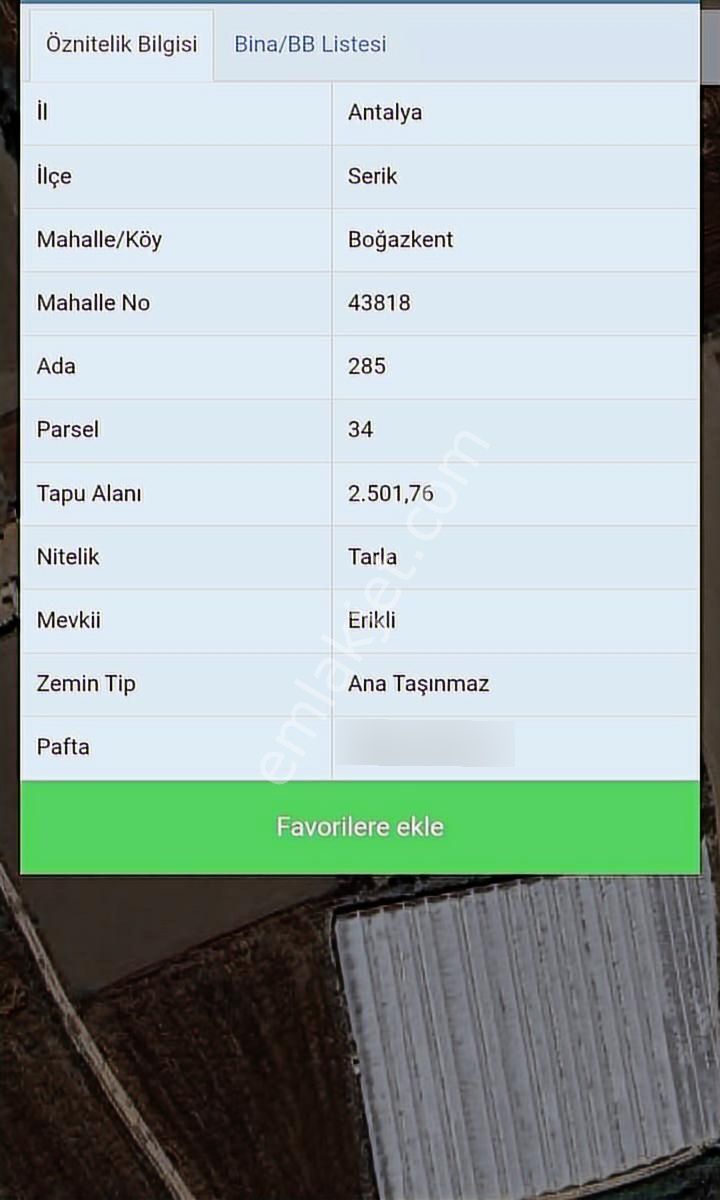
Task: Switch to the Bina/BB Listesi tab
Action: click(x=310, y=44)
